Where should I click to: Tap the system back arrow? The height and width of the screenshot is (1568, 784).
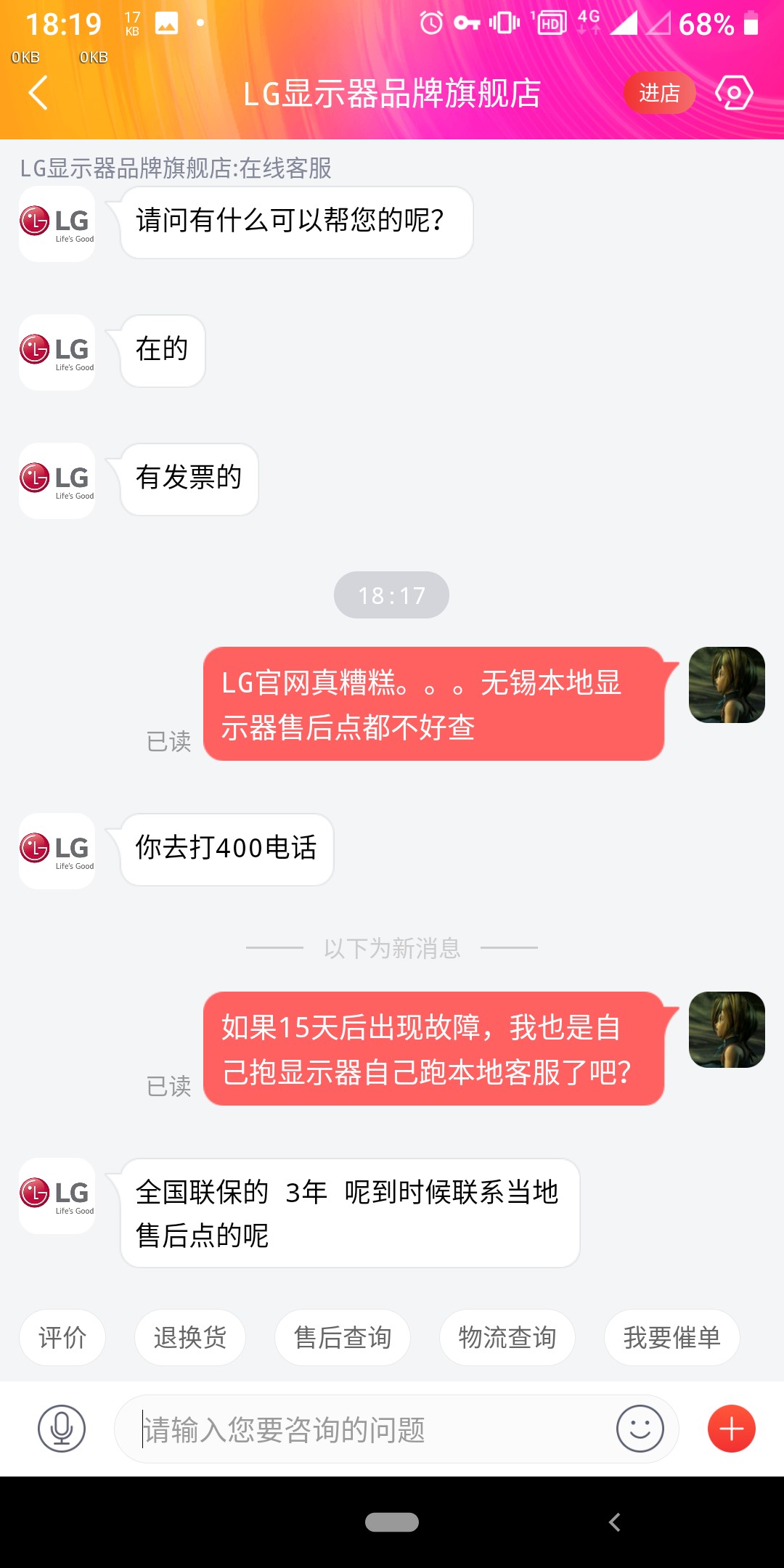tap(615, 1522)
